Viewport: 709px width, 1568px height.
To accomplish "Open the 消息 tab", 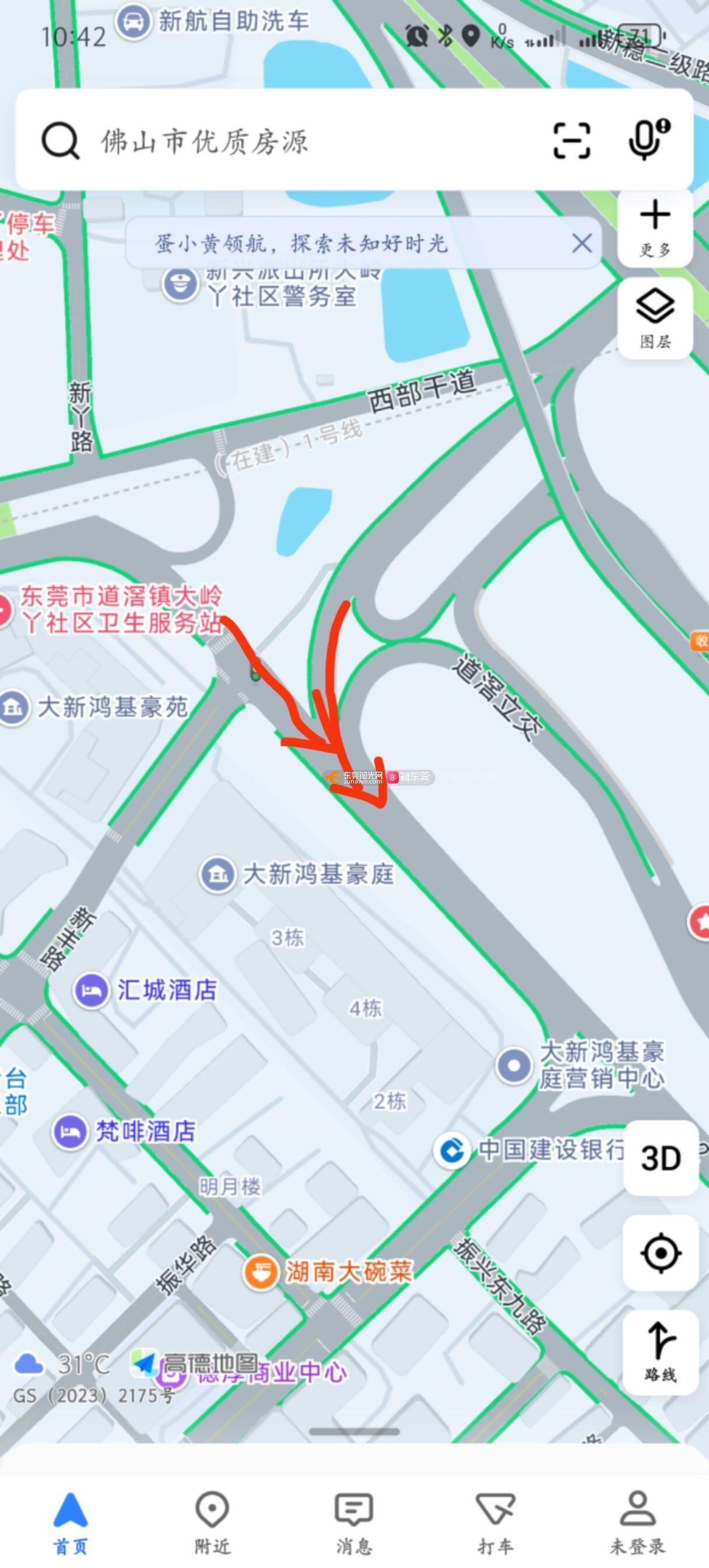I will (x=353, y=1522).
